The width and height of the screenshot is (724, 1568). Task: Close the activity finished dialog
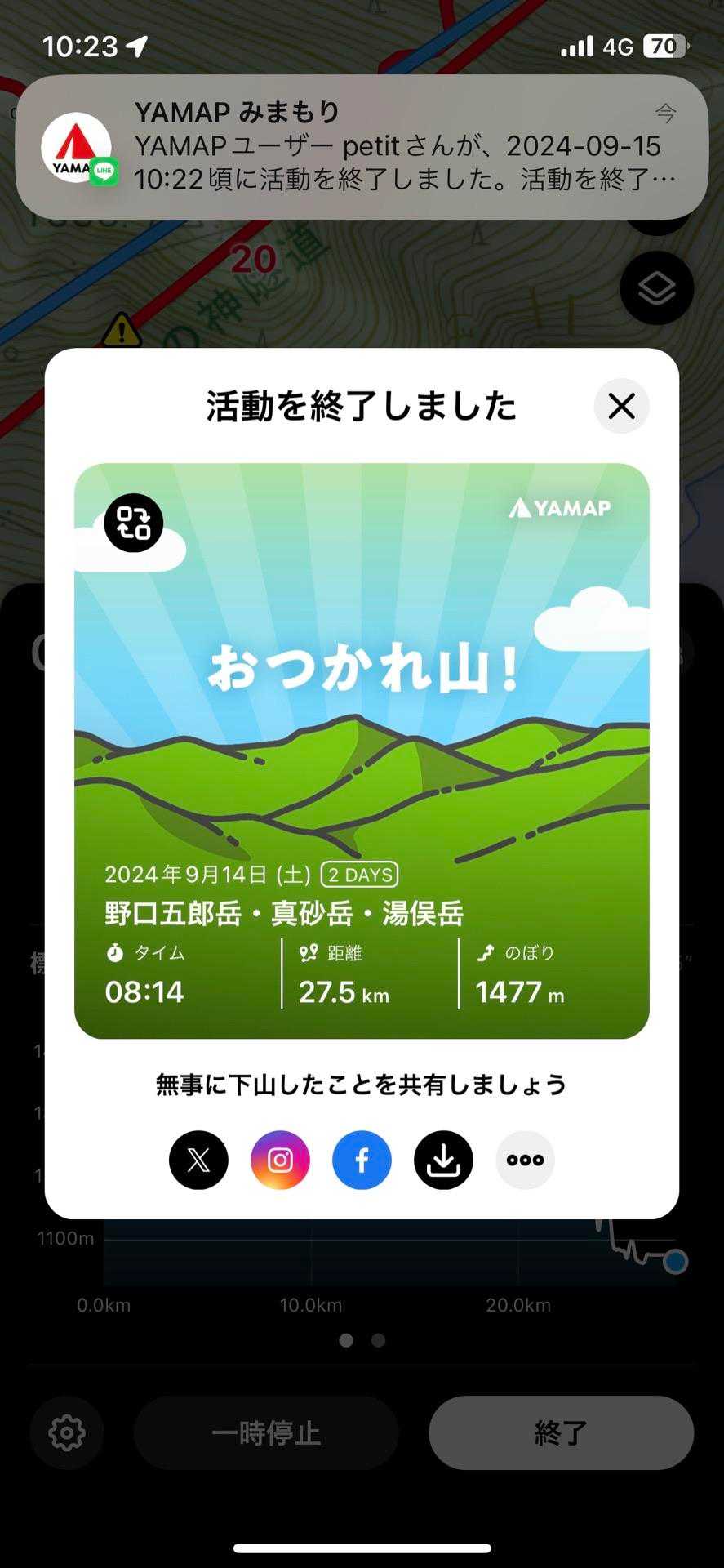coord(621,406)
